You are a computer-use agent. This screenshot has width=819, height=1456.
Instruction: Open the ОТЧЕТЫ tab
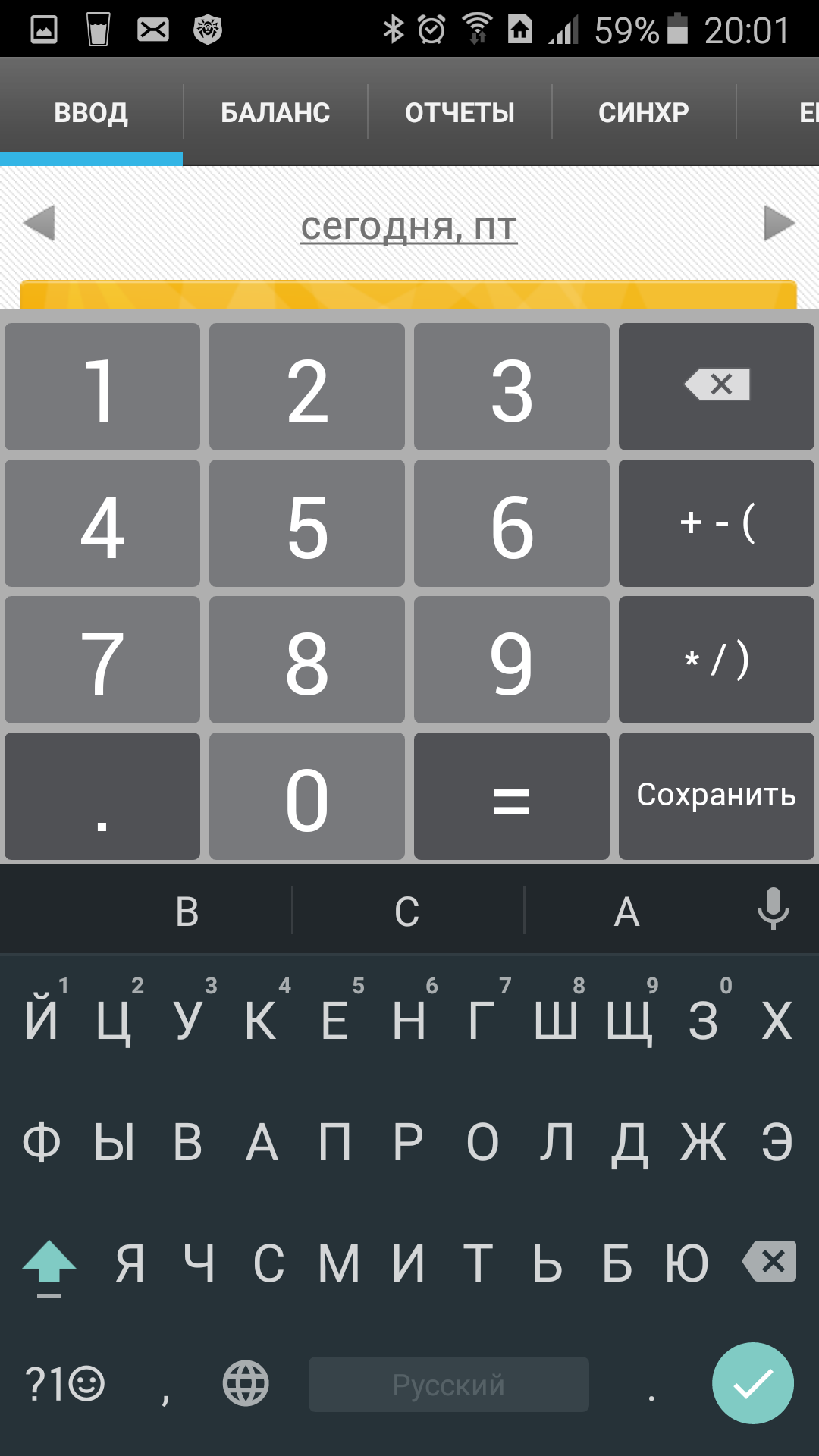[x=460, y=112]
